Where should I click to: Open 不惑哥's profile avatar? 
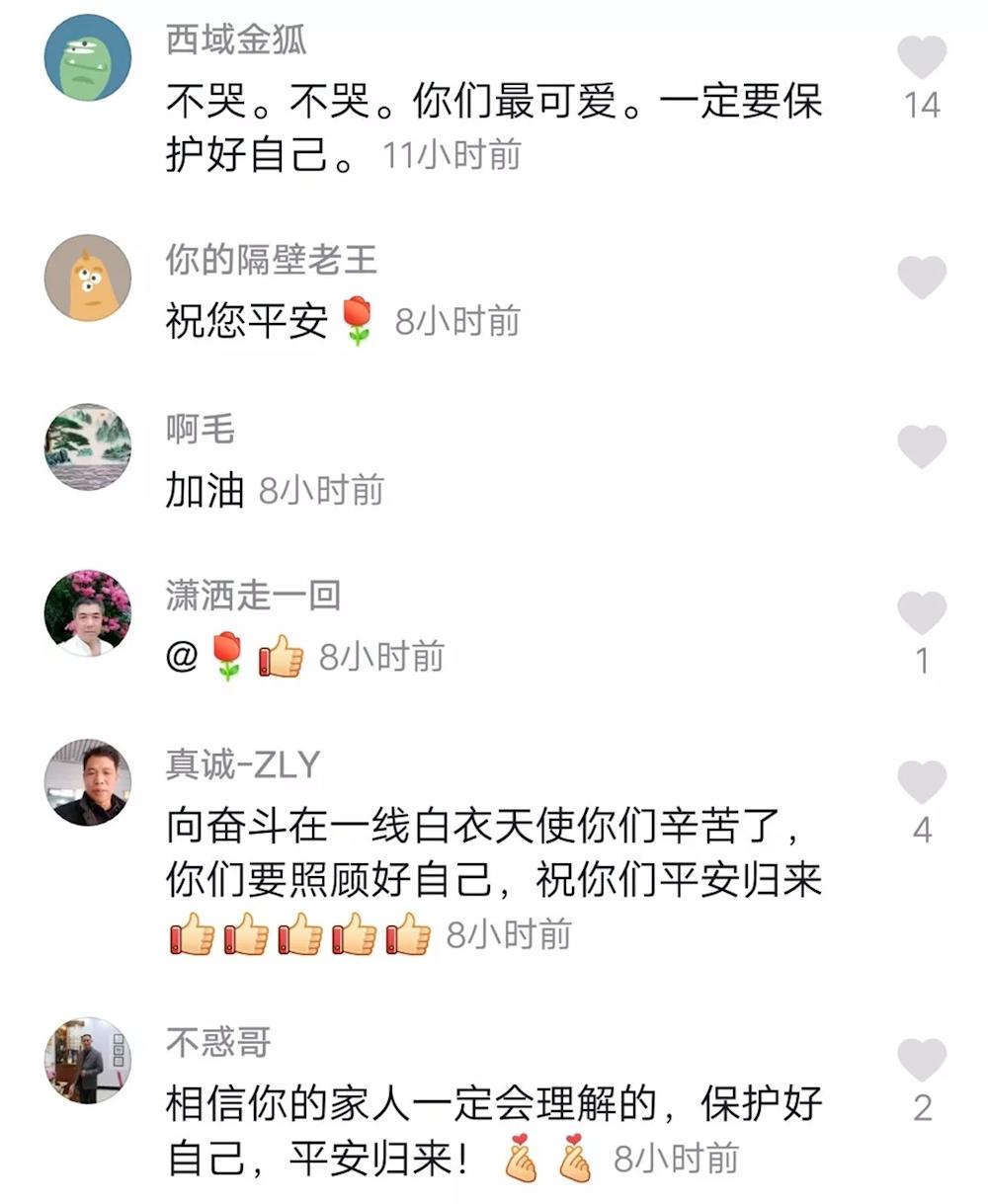tap(88, 1061)
